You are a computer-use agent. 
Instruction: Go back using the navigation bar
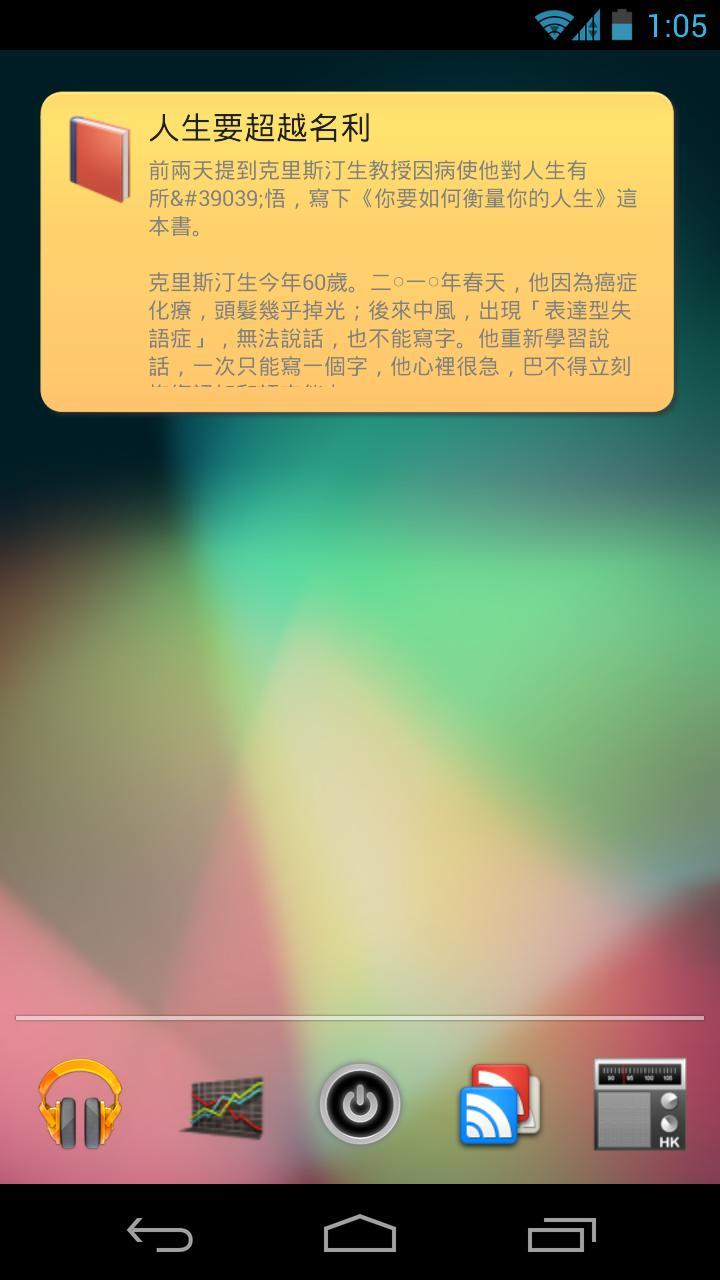(x=160, y=1234)
